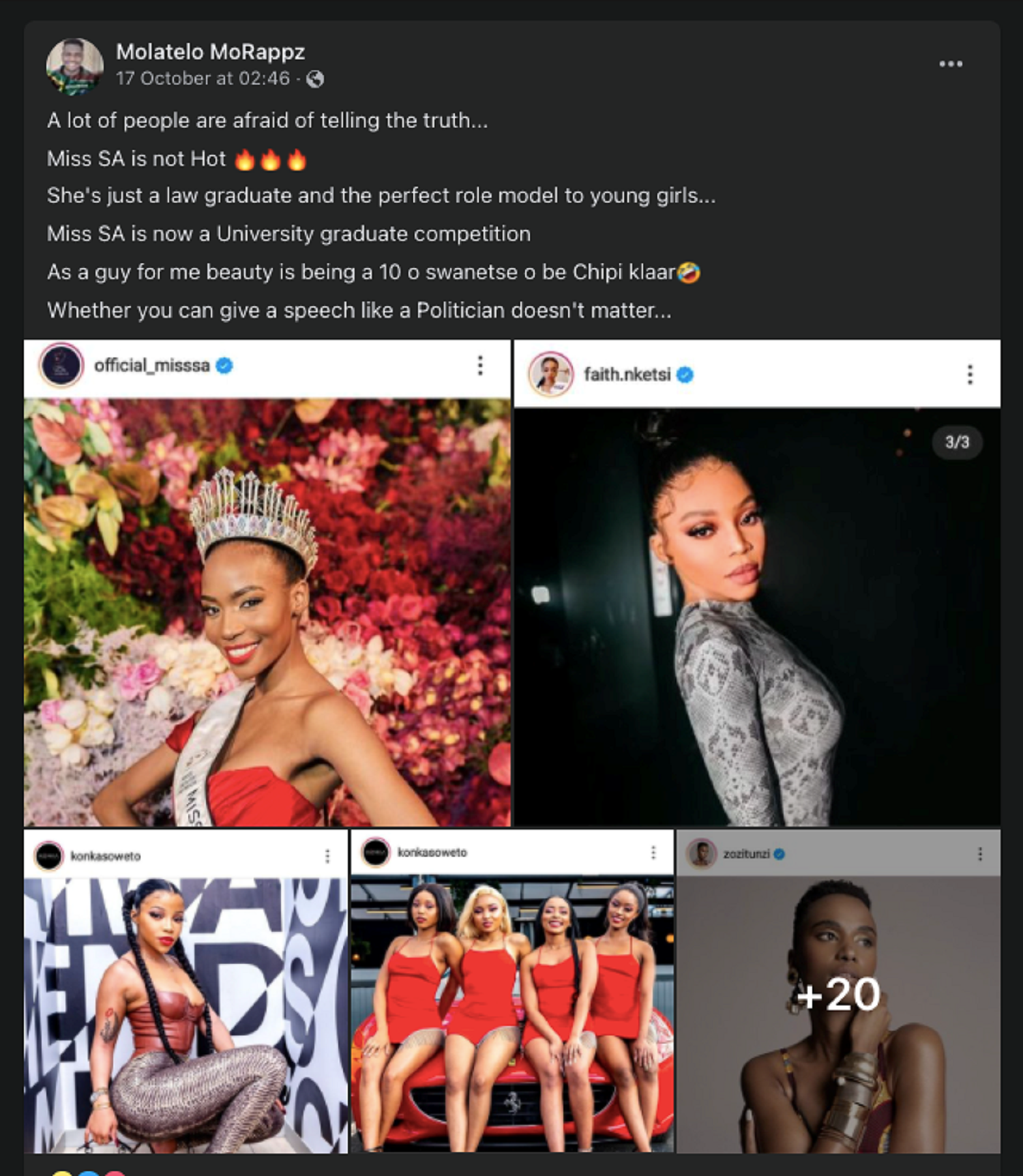The width and height of the screenshot is (1023, 1176).
Task: Open Molatelo MoRappz's profile picture
Action: (74, 66)
